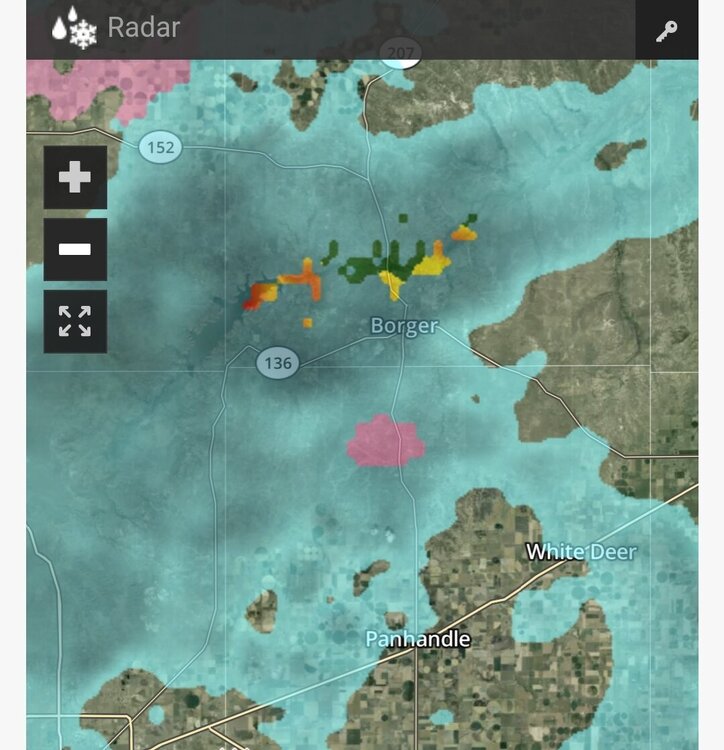Expand the radar map to fullscreen
The height and width of the screenshot is (750, 724).
tap(75, 321)
